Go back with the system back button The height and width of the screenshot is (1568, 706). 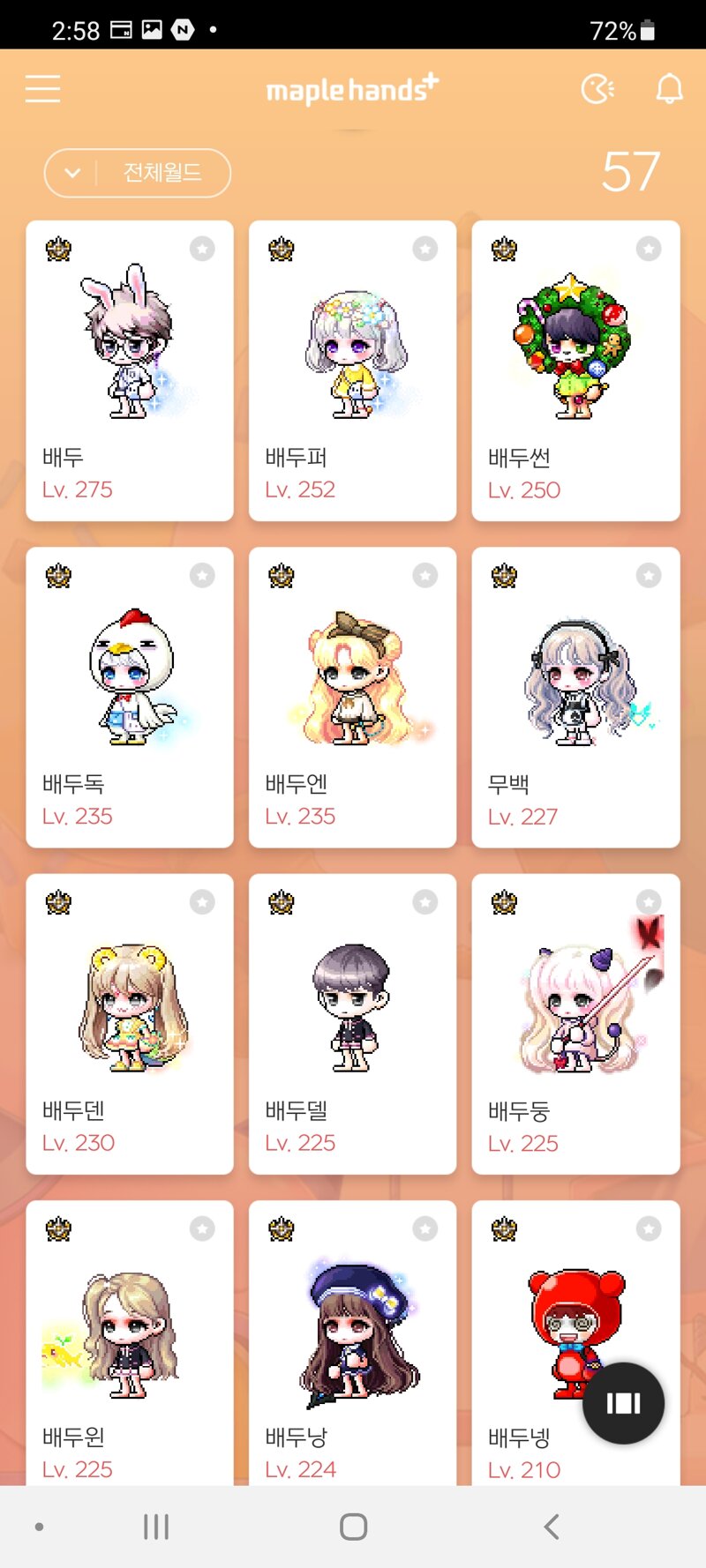pyautogui.click(x=552, y=1527)
